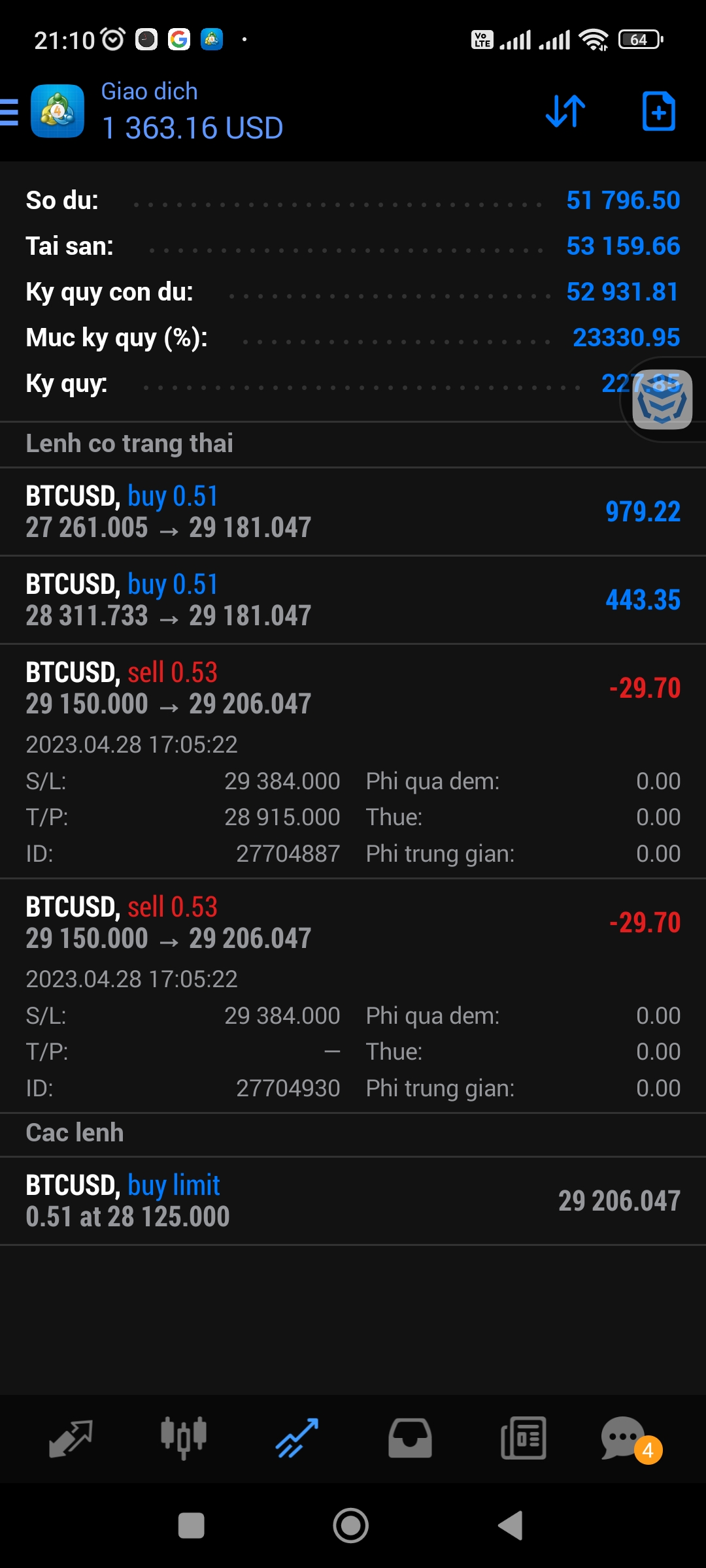Screen dimensions: 706x1568
Task: Open BTCUSD buy position opened at 27 261.005
Action: [x=353, y=512]
